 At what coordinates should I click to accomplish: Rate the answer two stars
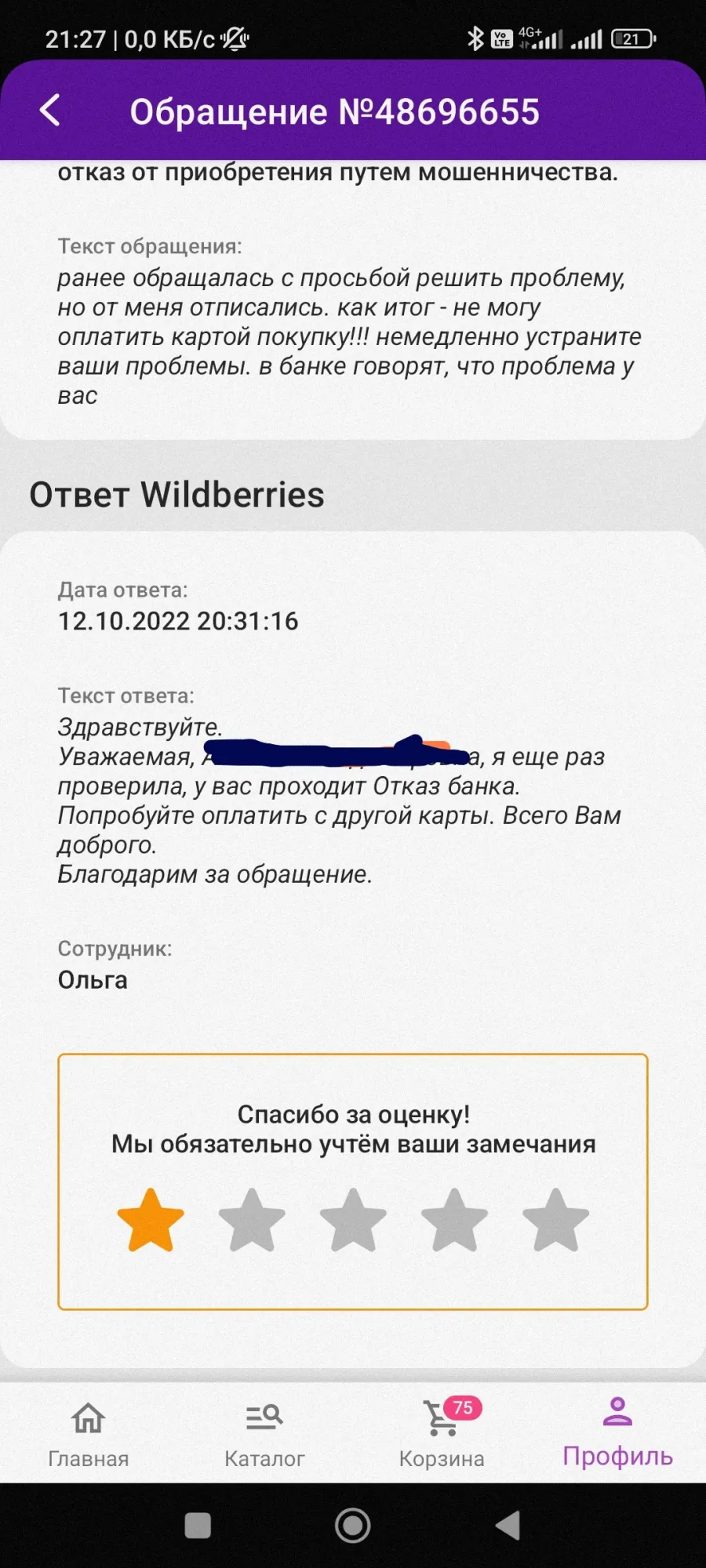252,1220
